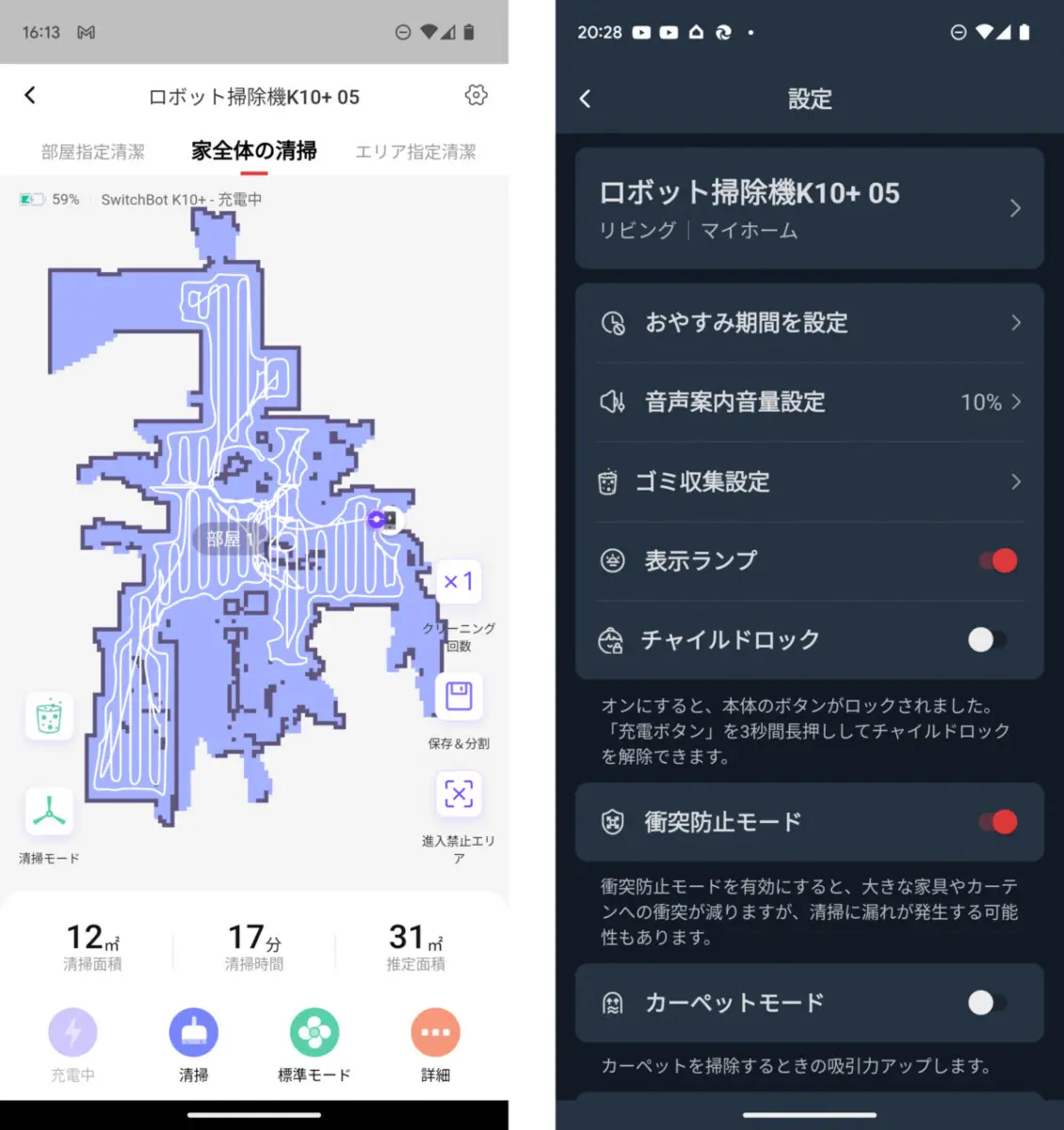Open ロボット掃除機K10+ 05 device info card
Image resolution: width=1064 pixels, height=1130 pixels.
[x=809, y=208]
